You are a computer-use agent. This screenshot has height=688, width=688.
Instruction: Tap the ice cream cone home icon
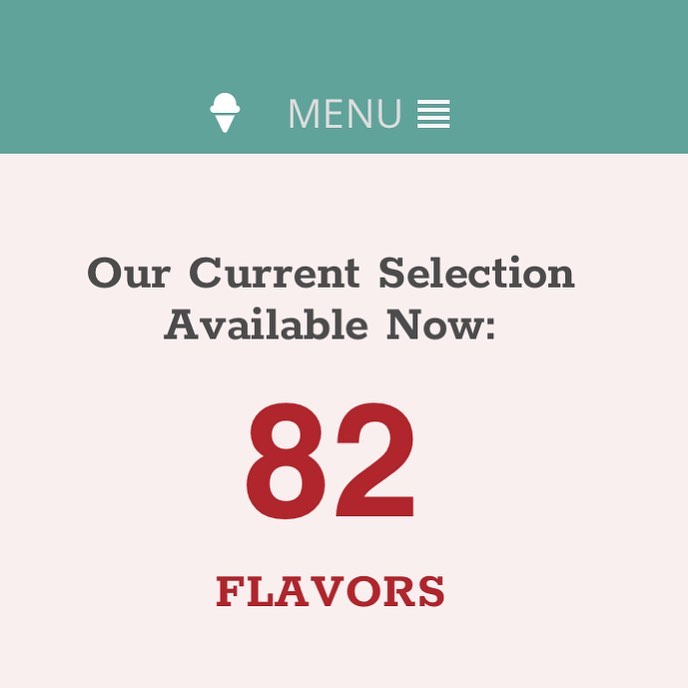tap(225, 113)
